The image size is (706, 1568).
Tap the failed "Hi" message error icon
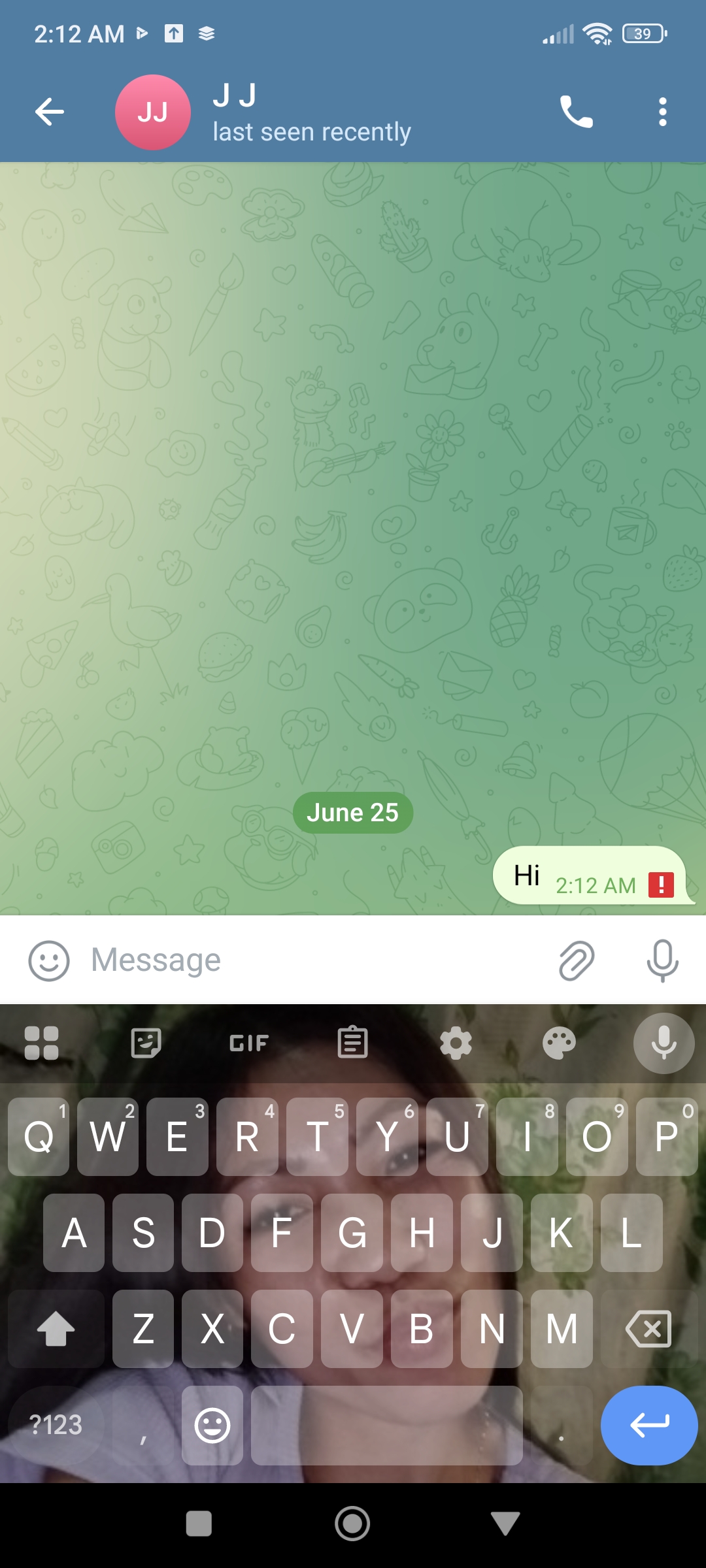coord(661,885)
